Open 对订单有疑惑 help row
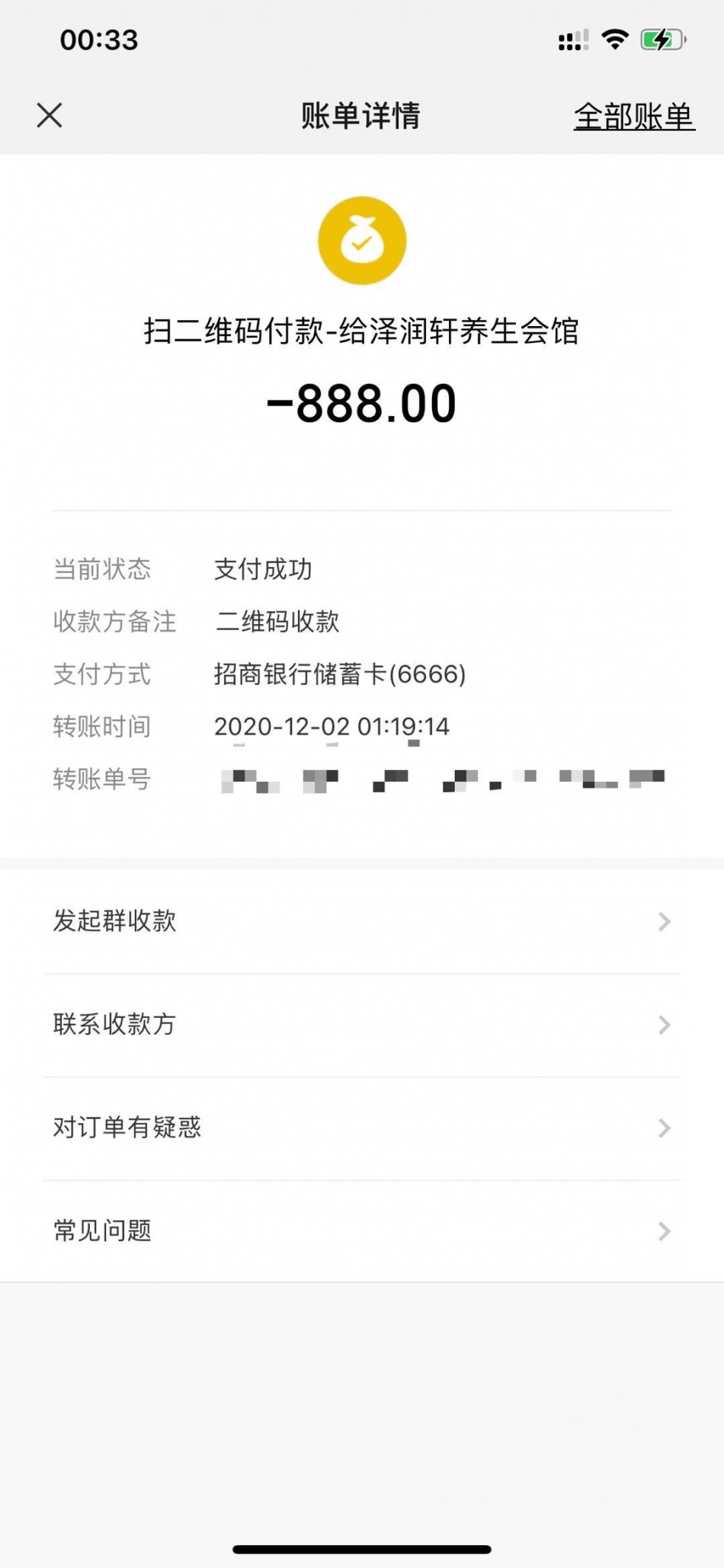 [362, 1128]
